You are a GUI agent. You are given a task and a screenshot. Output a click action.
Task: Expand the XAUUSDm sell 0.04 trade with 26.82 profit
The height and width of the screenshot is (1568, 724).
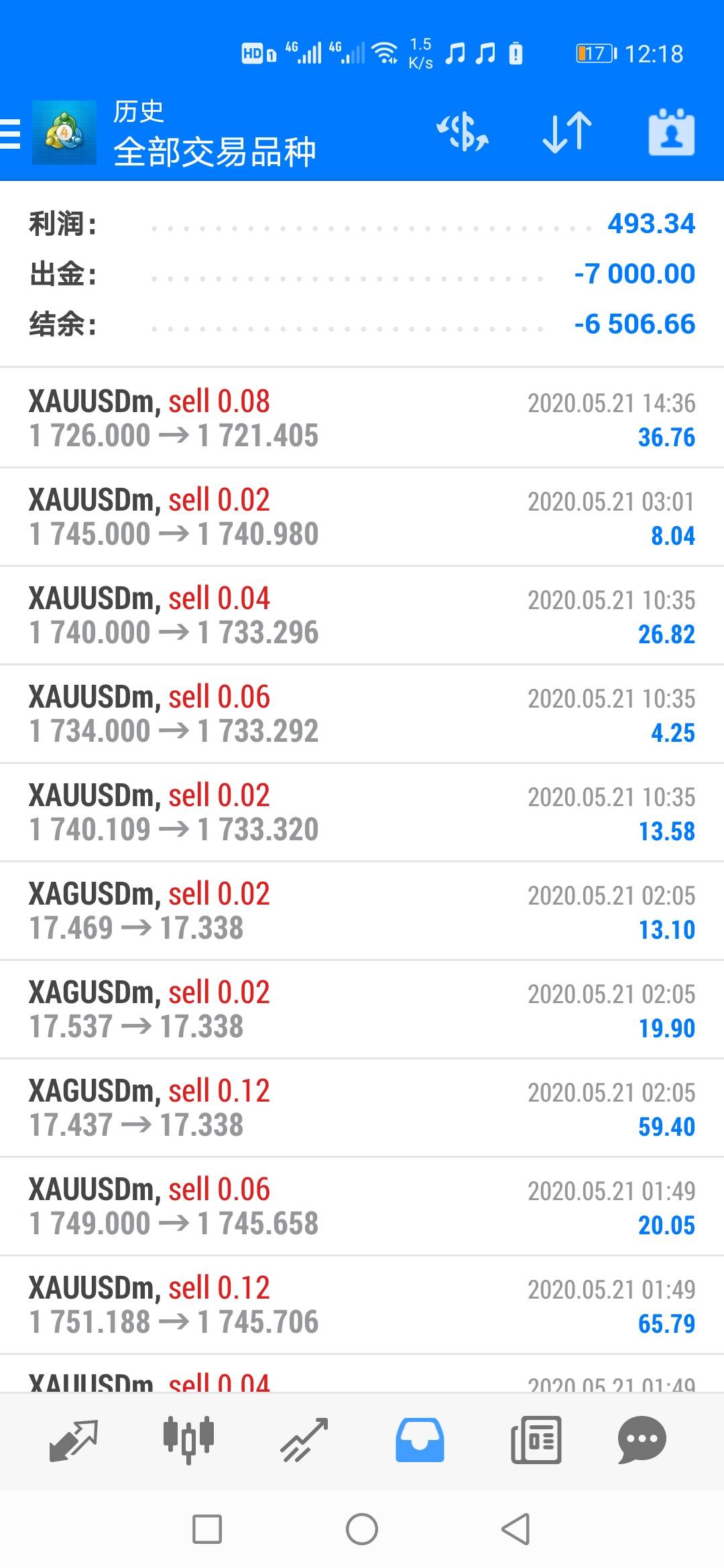point(362,615)
